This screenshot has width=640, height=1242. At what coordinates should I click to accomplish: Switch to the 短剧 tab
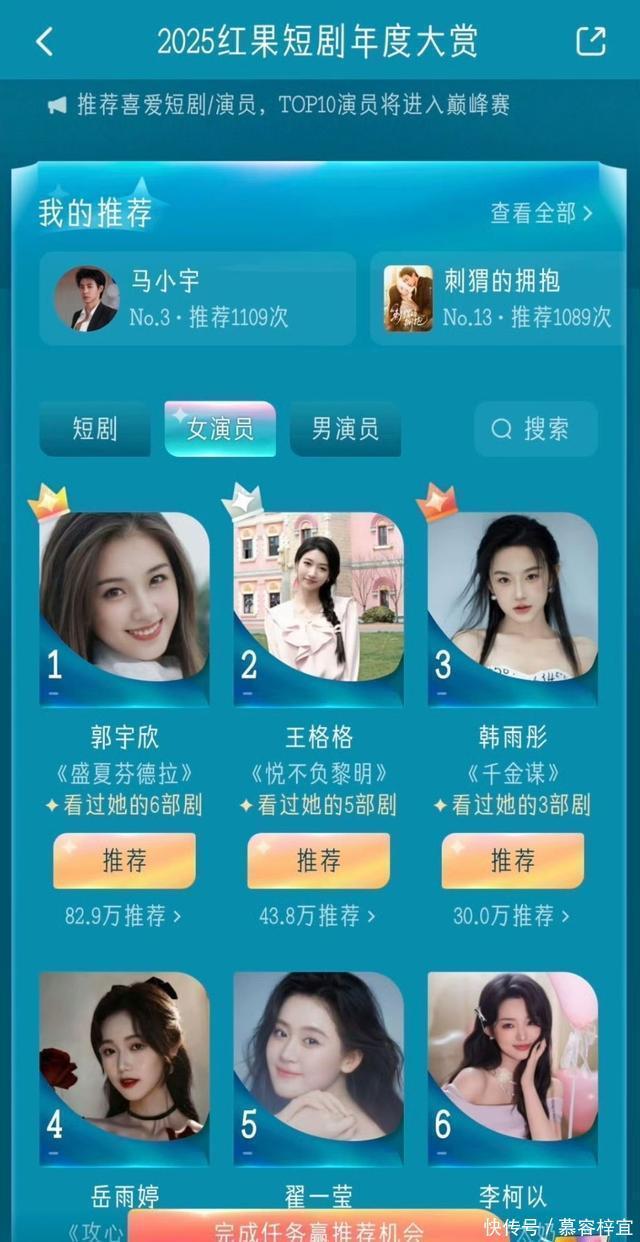95,429
